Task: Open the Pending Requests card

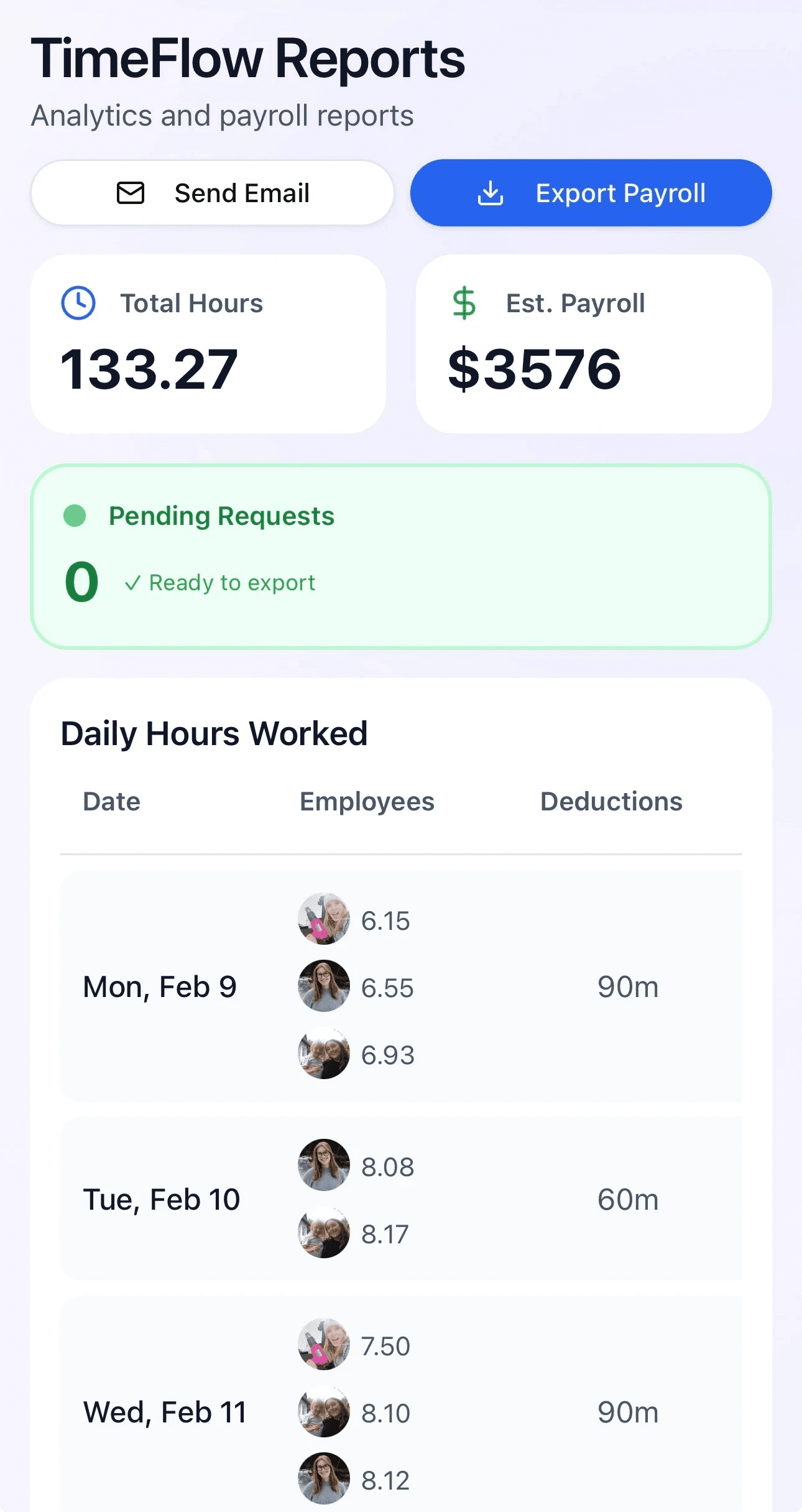Action: (x=401, y=557)
